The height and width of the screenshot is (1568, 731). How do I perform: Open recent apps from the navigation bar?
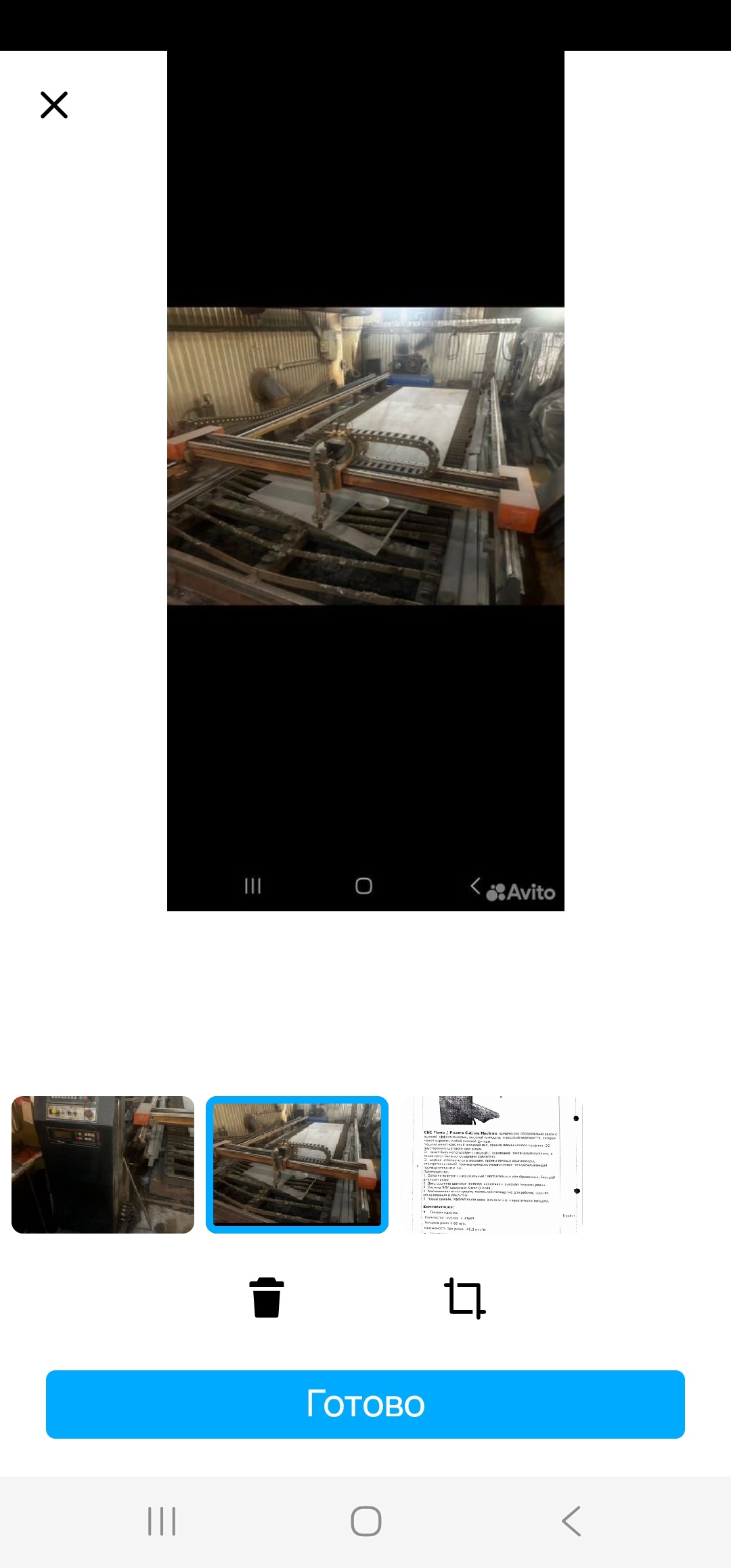pyautogui.click(x=162, y=1521)
